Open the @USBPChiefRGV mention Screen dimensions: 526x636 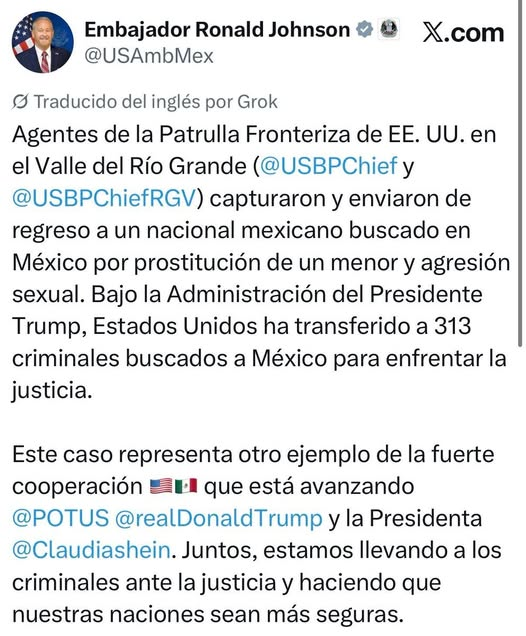[x=104, y=198]
